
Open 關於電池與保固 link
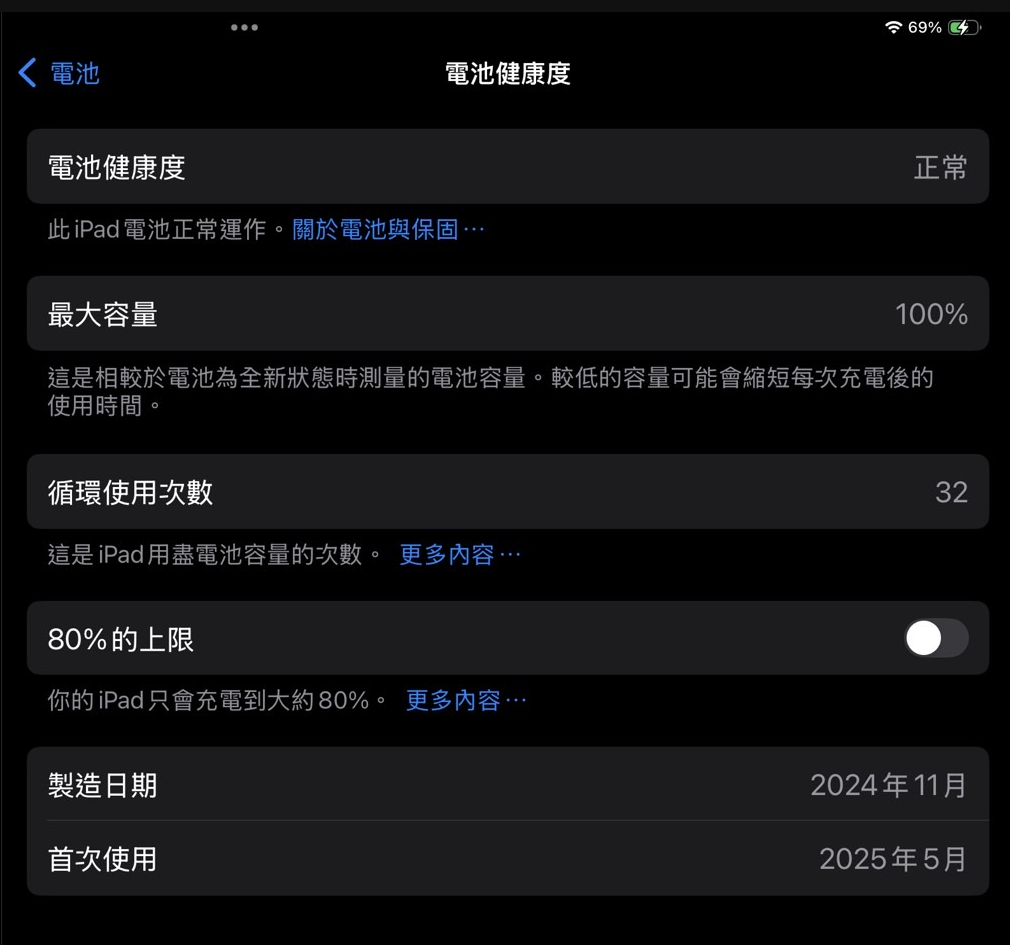tap(388, 230)
